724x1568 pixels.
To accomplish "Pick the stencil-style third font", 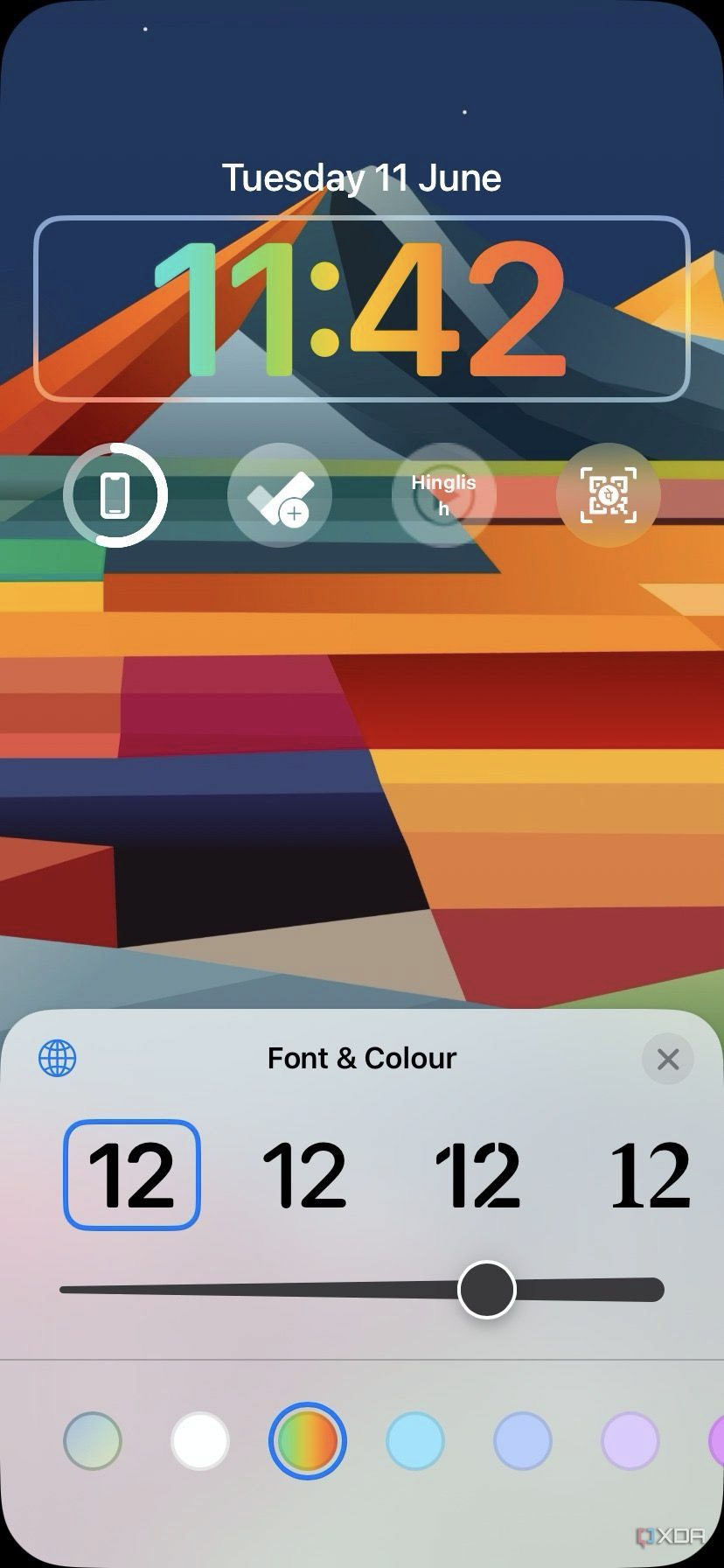I will coord(477,1175).
